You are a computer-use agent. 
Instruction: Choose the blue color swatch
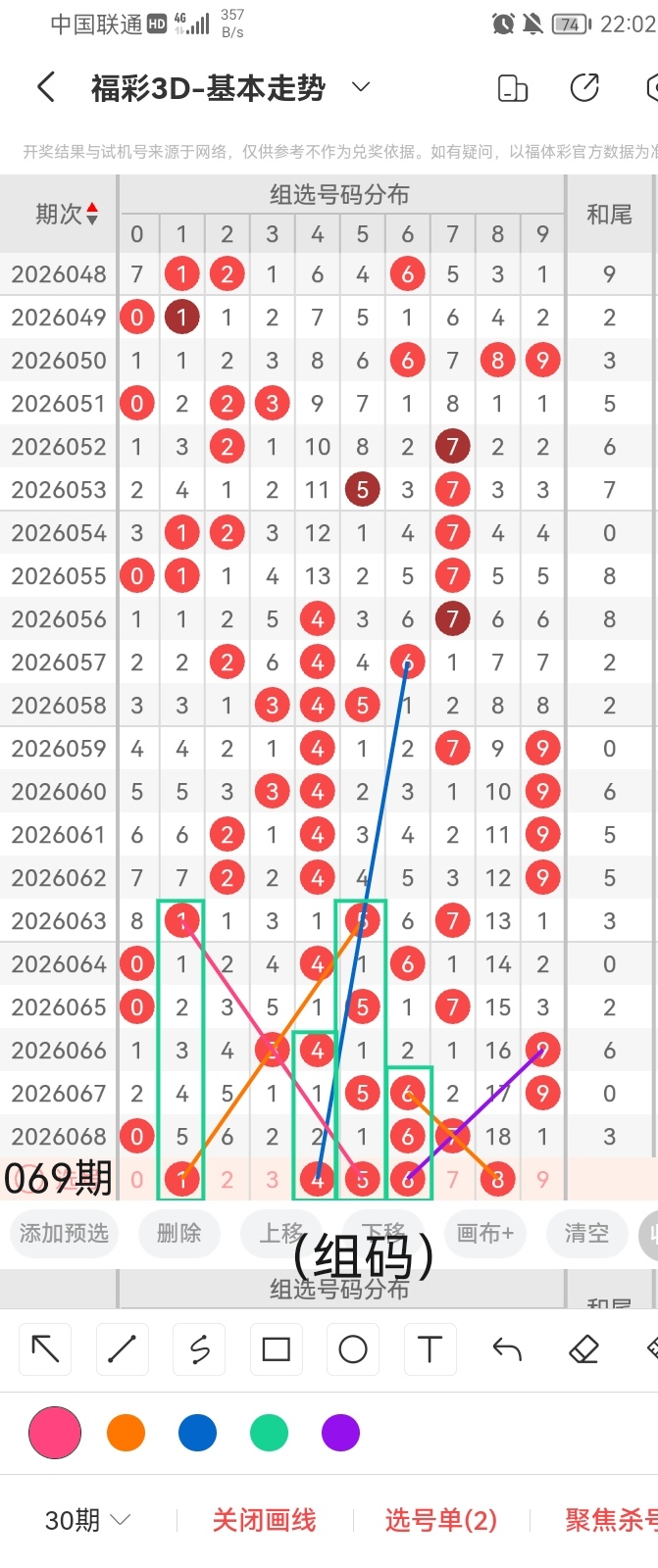pos(197,1433)
